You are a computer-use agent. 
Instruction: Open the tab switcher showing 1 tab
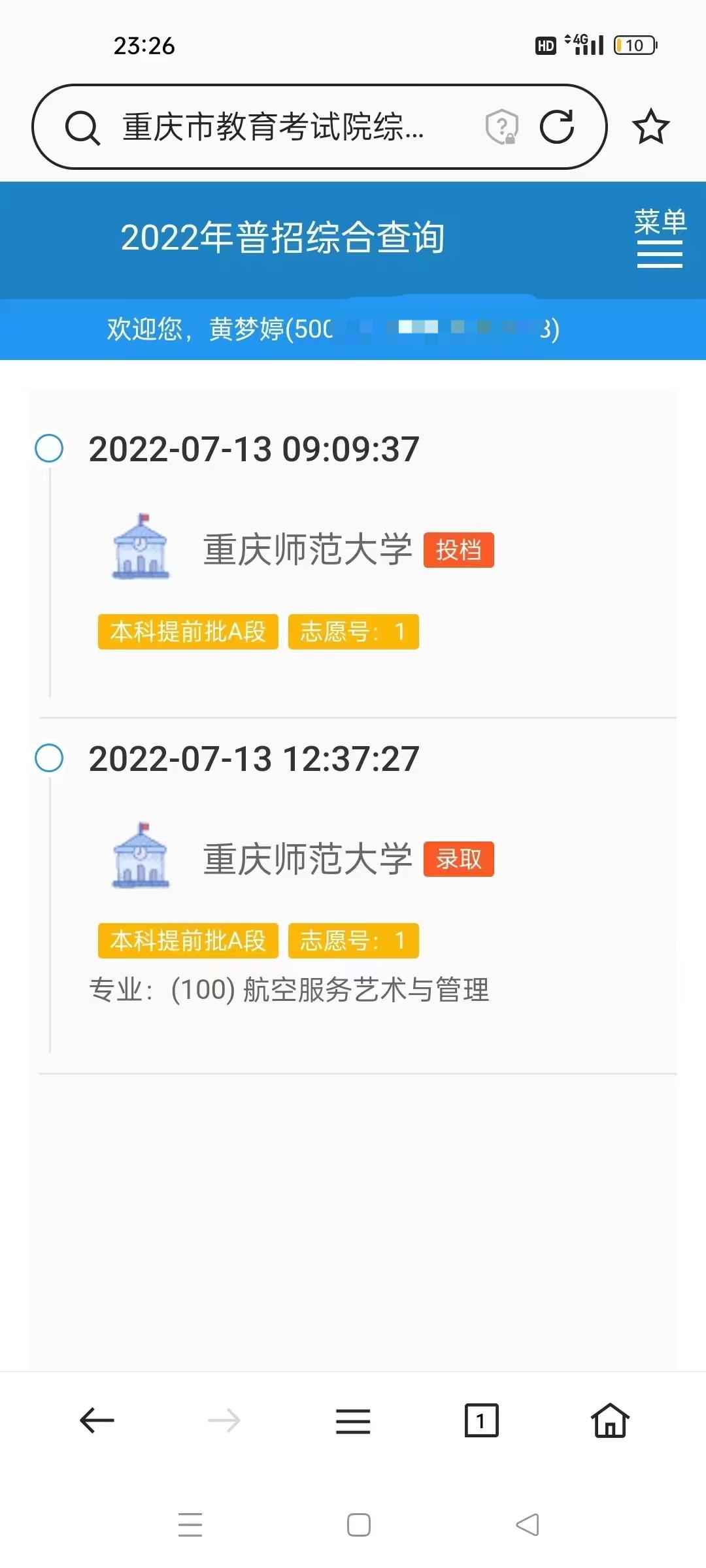[x=481, y=1420]
